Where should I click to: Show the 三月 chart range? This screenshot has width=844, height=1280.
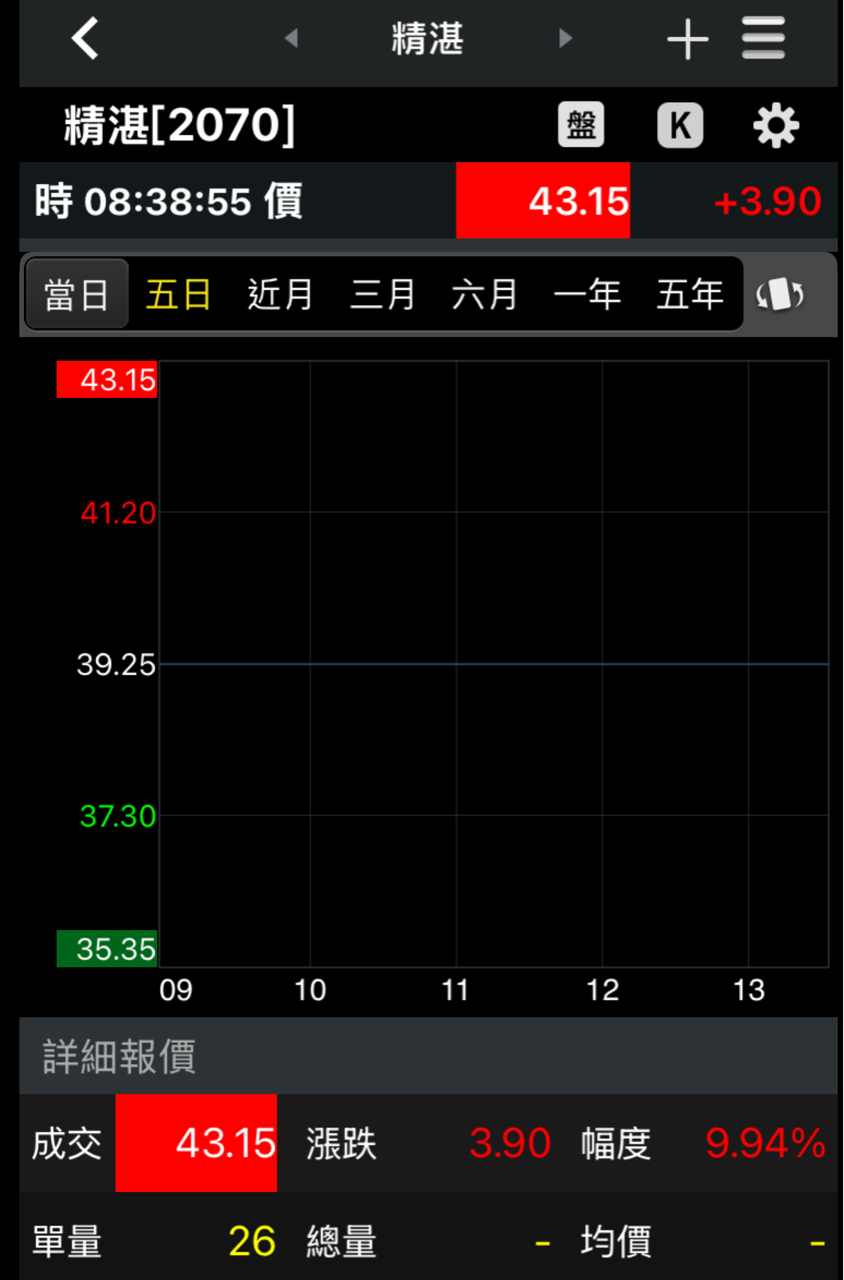(383, 295)
